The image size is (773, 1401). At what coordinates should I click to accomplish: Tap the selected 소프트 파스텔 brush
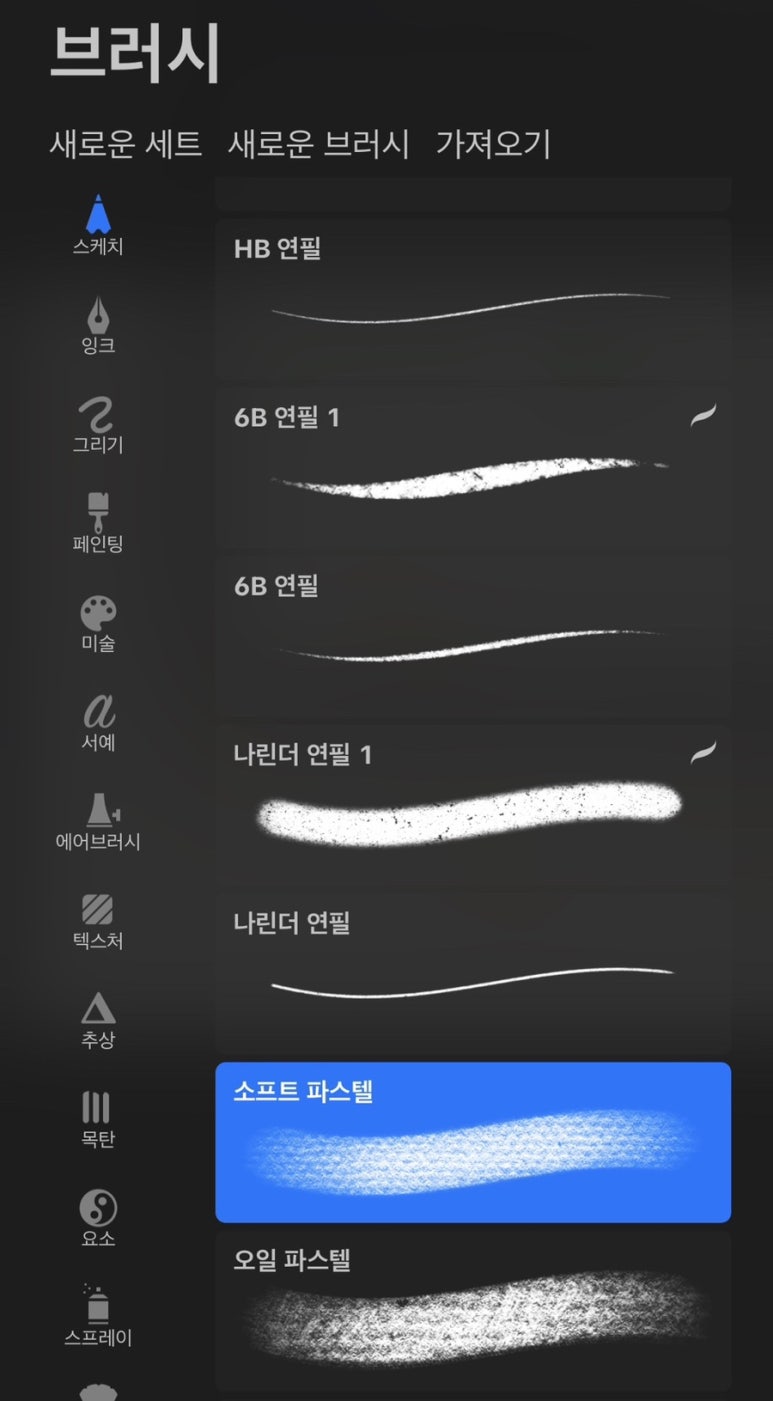pyautogui.click(x=473, y=1142)
